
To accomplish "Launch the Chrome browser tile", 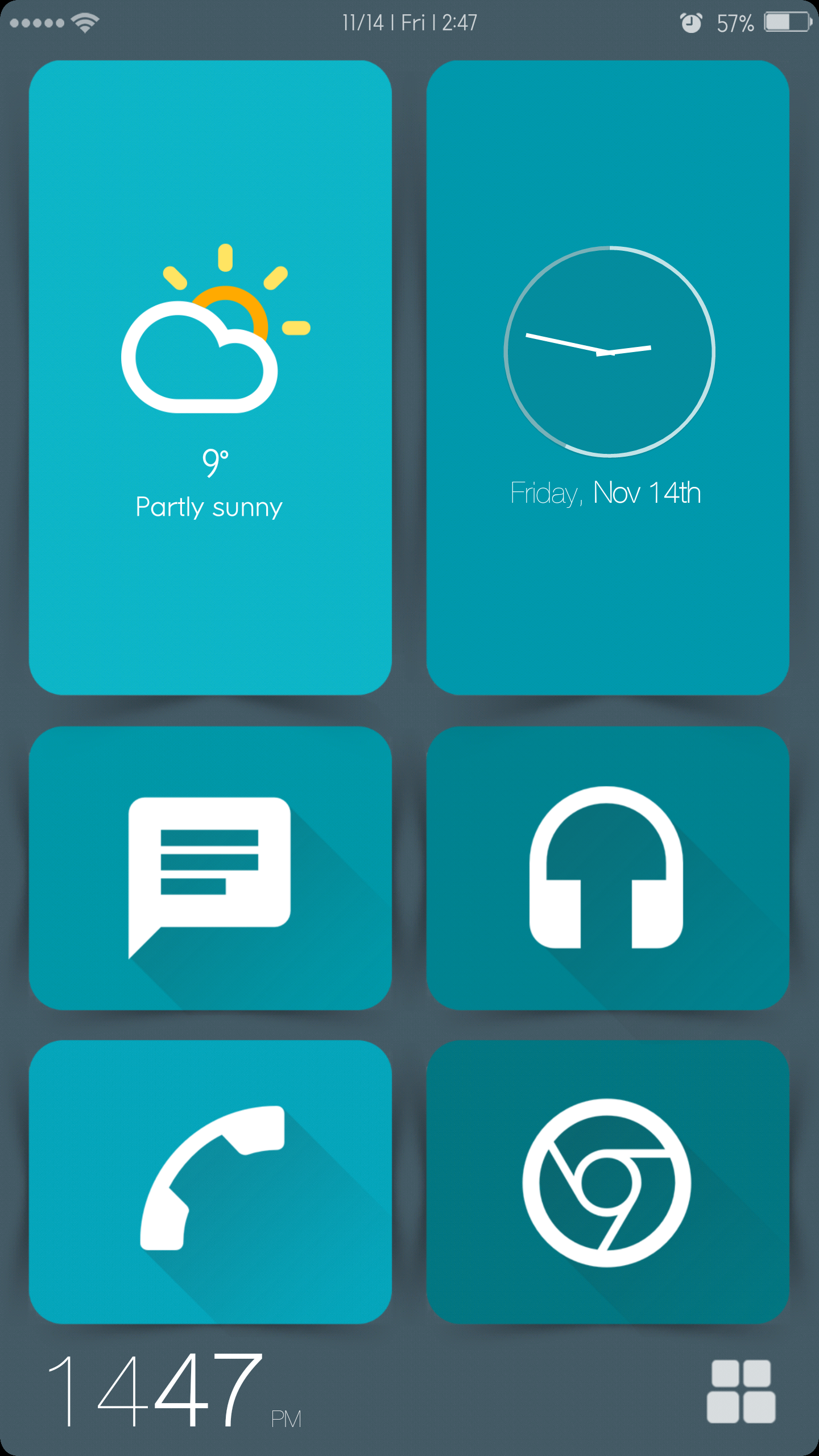I will (x=607, y=1182).
